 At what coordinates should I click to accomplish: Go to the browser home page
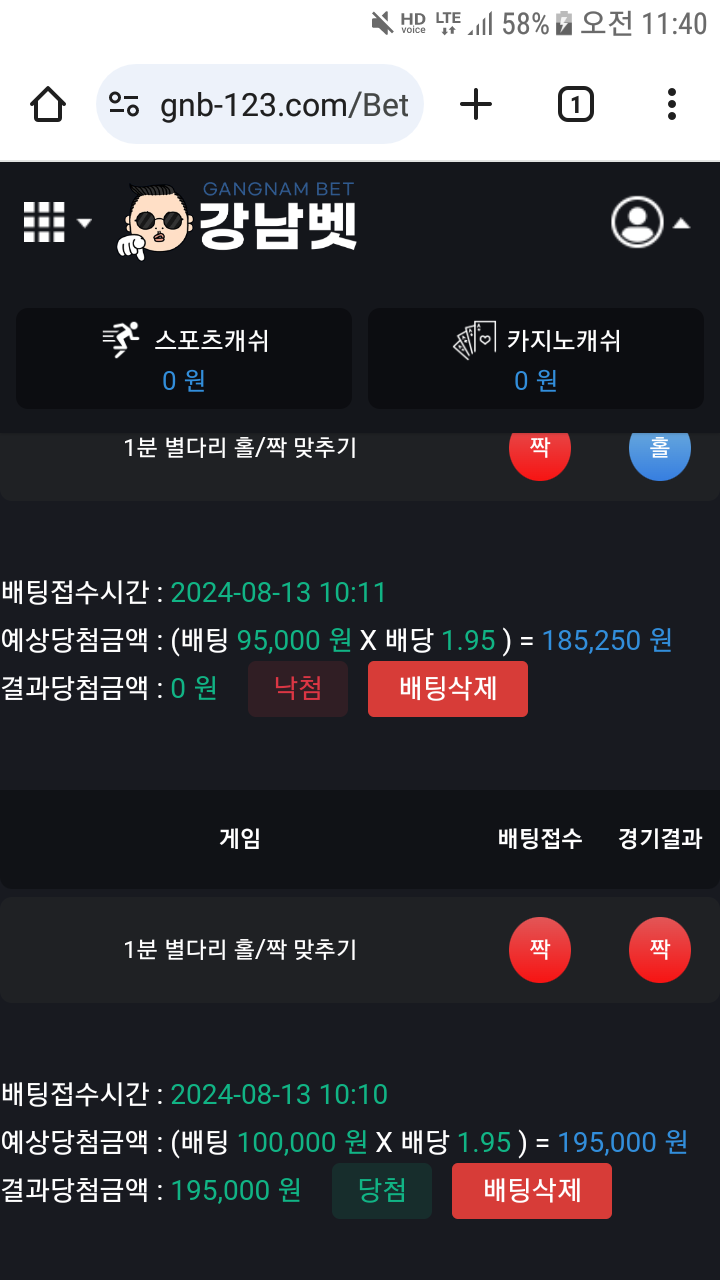pyautogui.click(x=48, y=104)
